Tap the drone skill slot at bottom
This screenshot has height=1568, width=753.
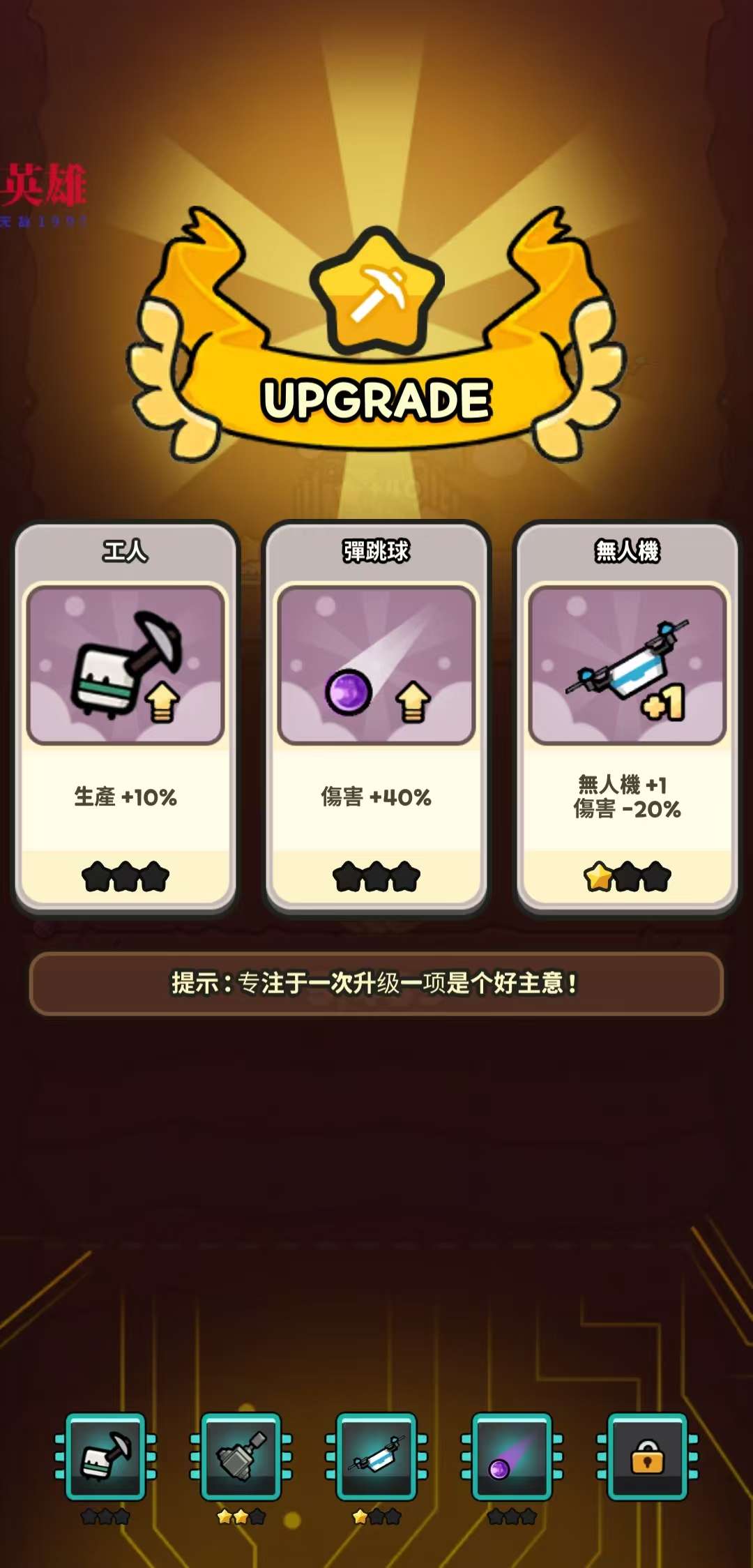(376, 1456)
